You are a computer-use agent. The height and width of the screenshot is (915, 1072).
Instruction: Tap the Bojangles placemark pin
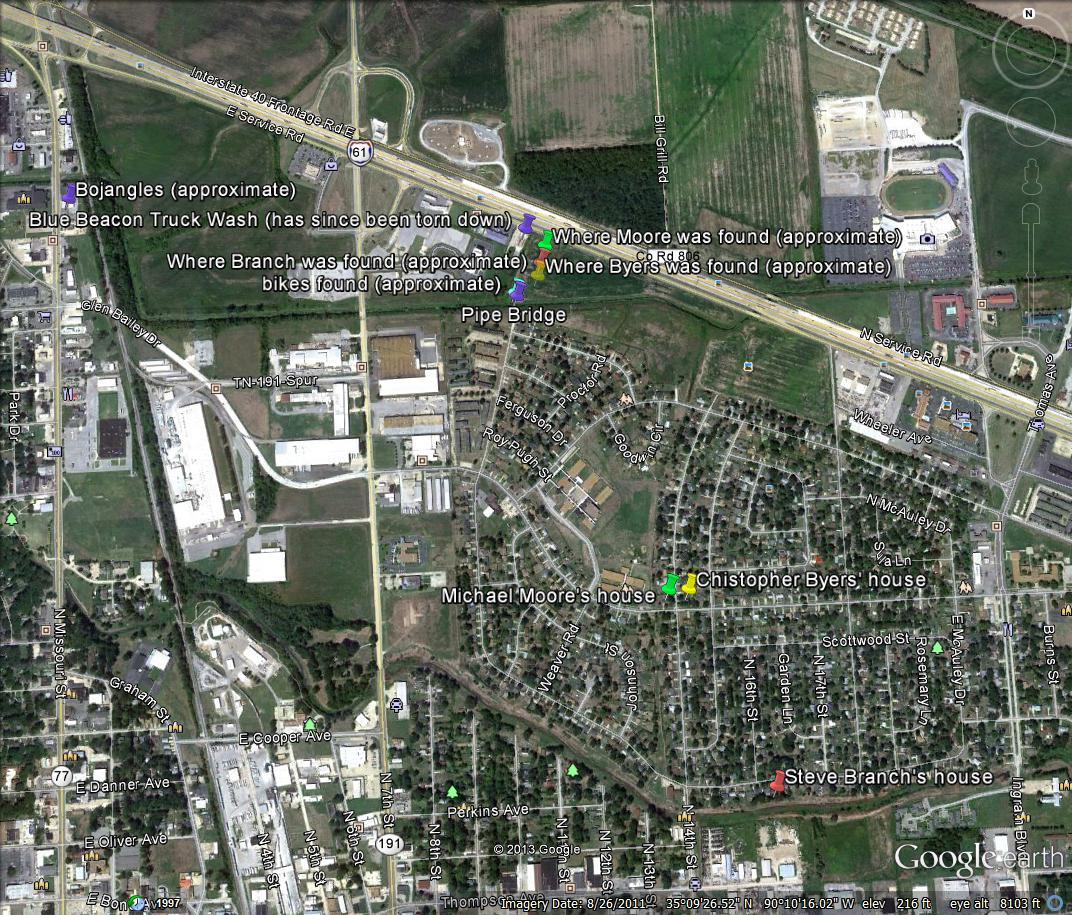[x=68, y=192]
